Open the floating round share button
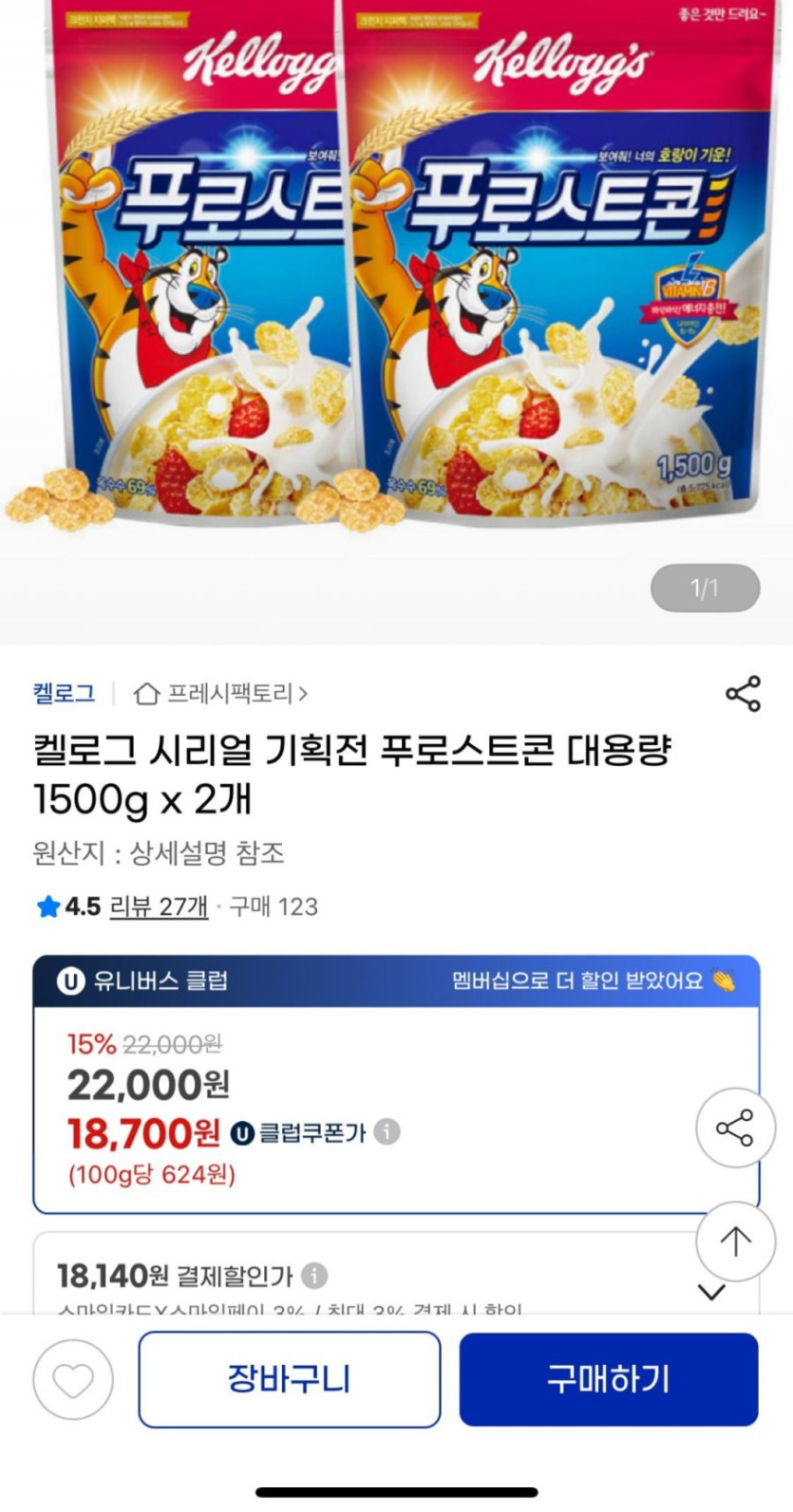Image resolution: width=793 pixels, height=1512 pixels. [x=735, y=1128]
